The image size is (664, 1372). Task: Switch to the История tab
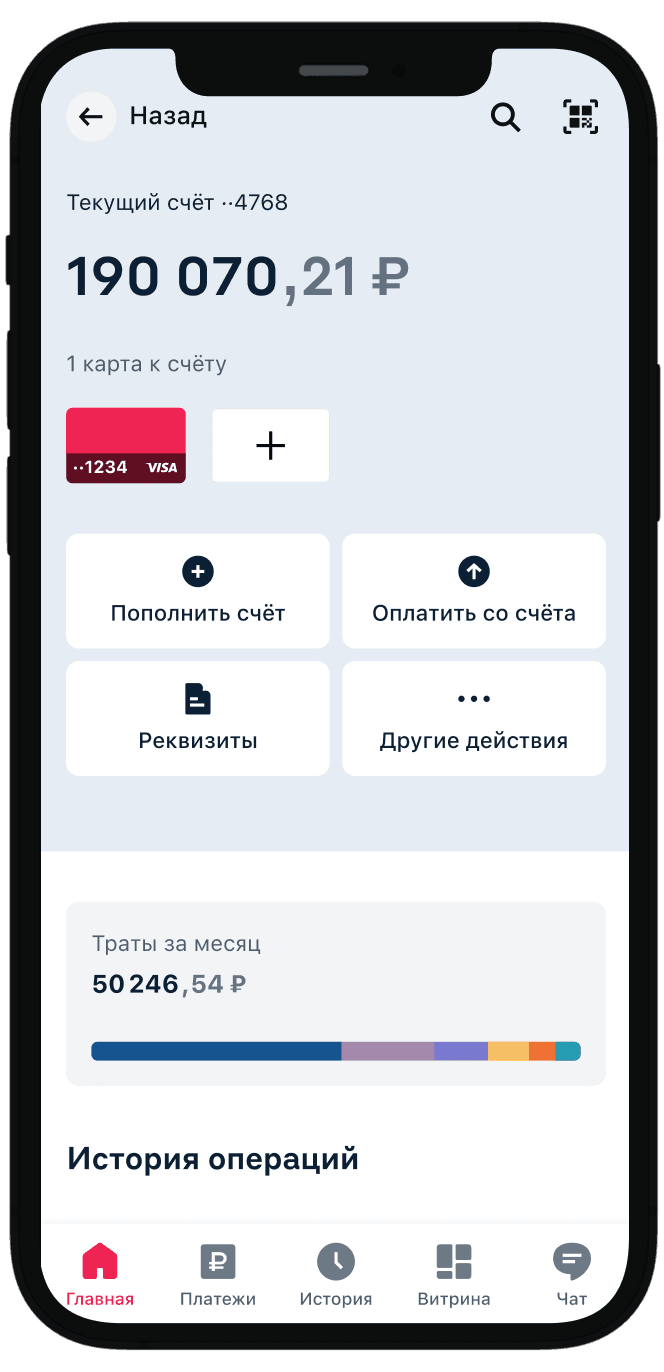point(336,1275)
